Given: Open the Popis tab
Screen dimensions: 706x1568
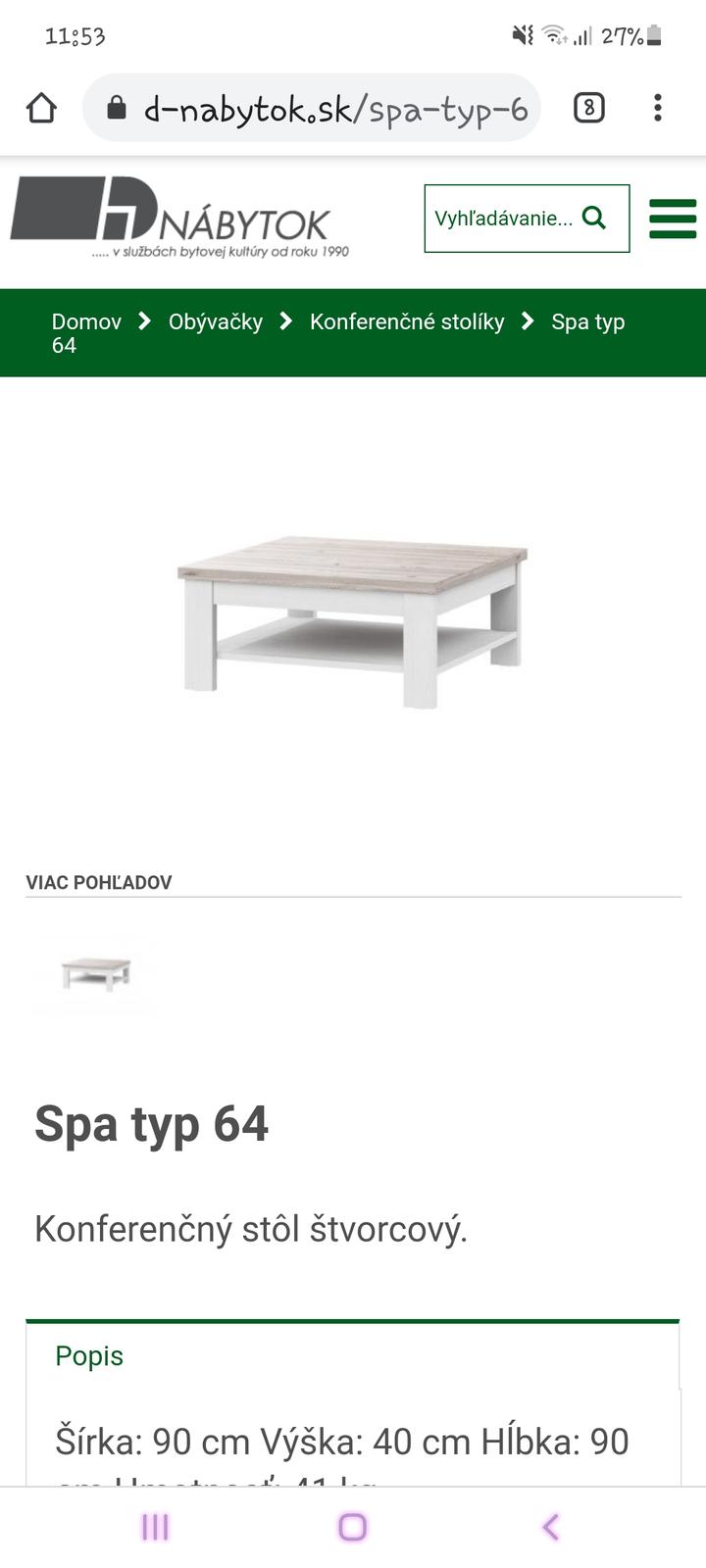Looking at the screenshot, I should coord(89,1356).
